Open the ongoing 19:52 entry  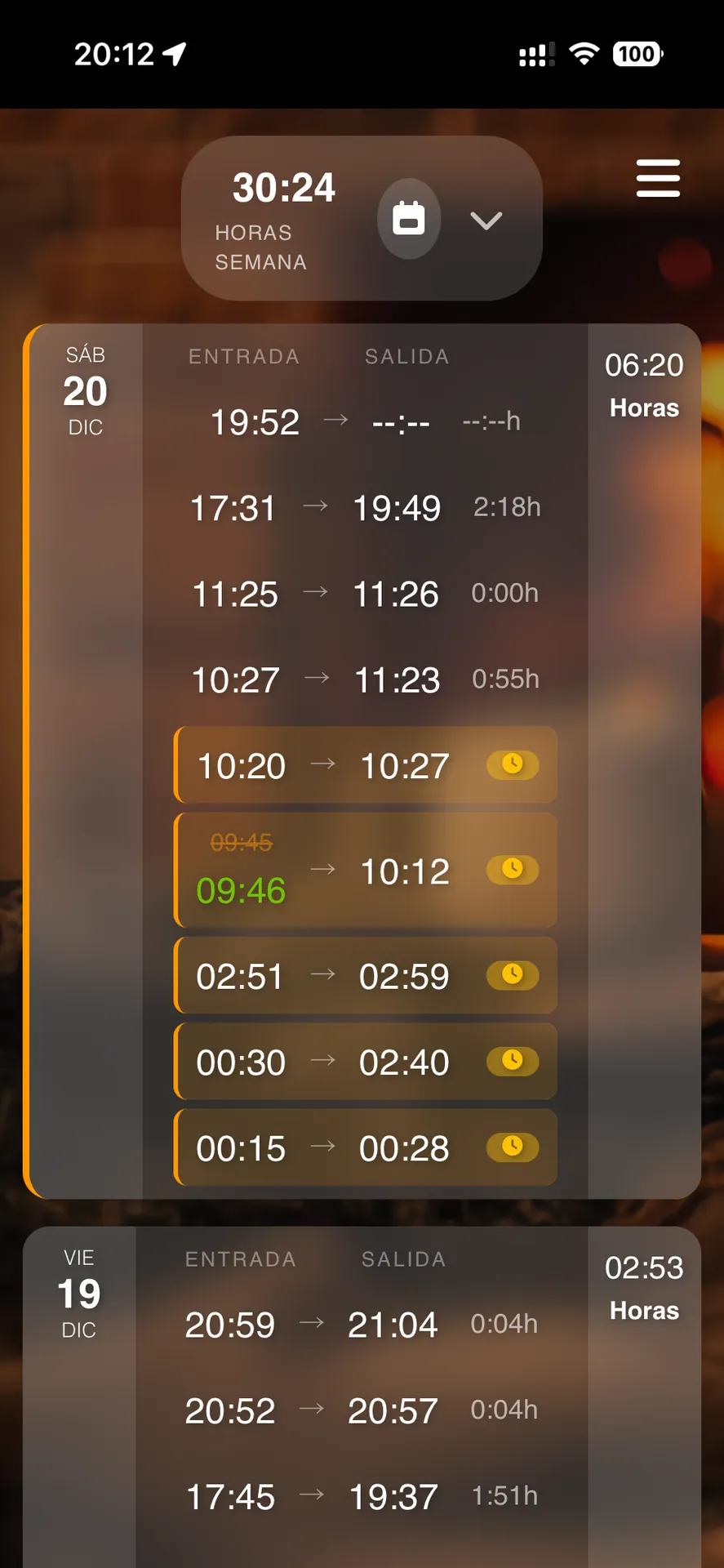pos(365,422)
